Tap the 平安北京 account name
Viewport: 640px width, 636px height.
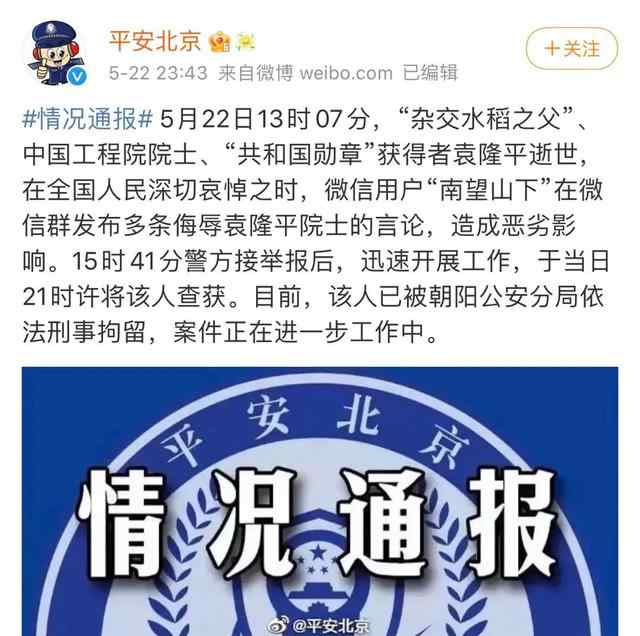coord(155,39)
